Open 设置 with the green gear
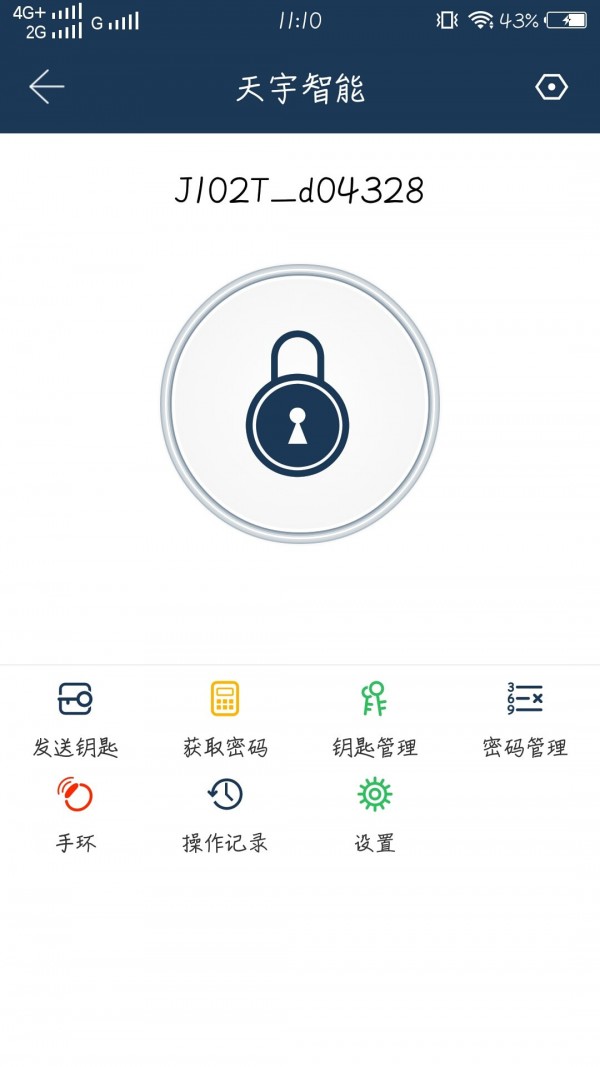 point(375,814)
